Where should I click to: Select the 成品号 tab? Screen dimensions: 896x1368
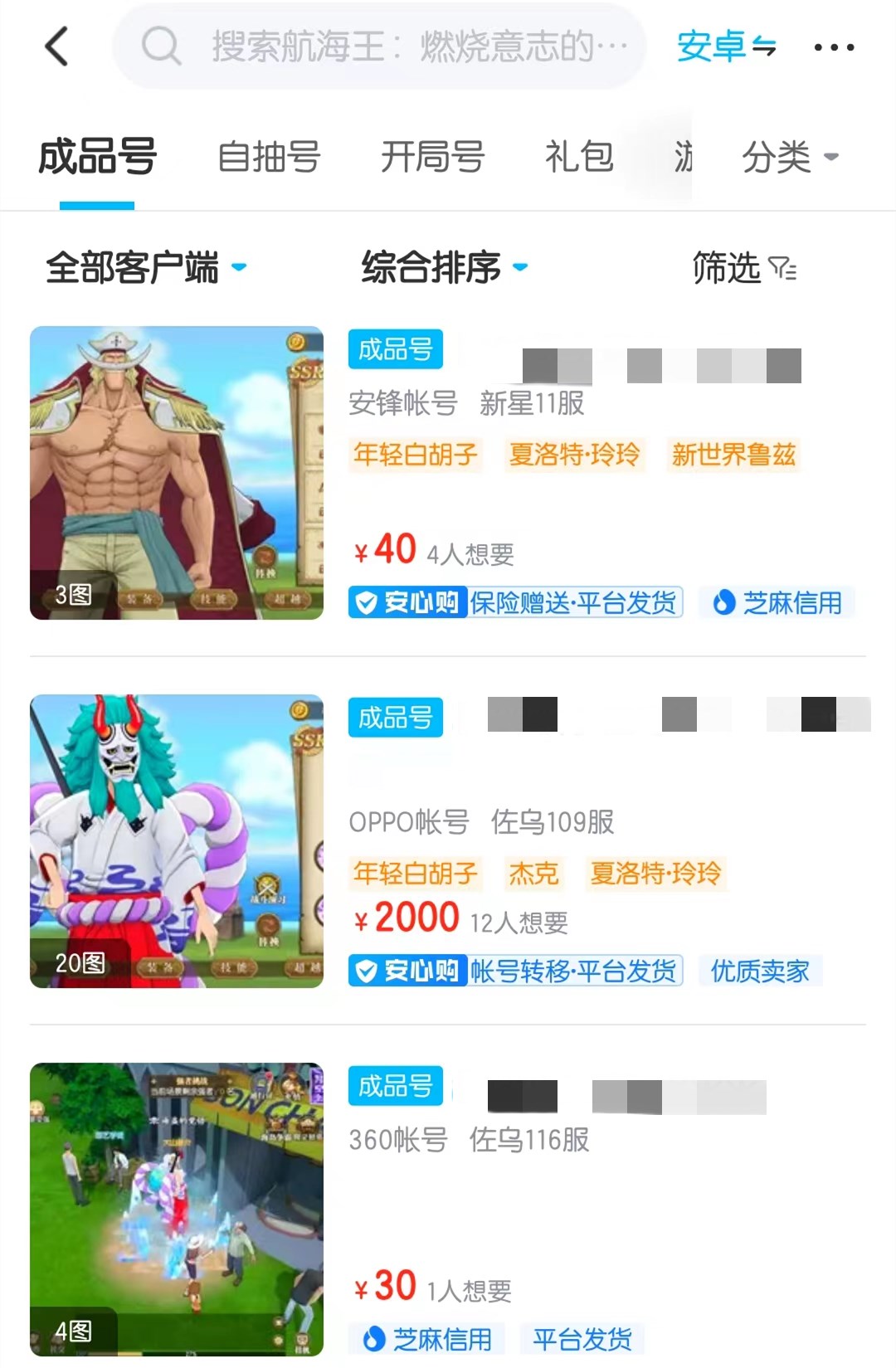pos(97,157)
